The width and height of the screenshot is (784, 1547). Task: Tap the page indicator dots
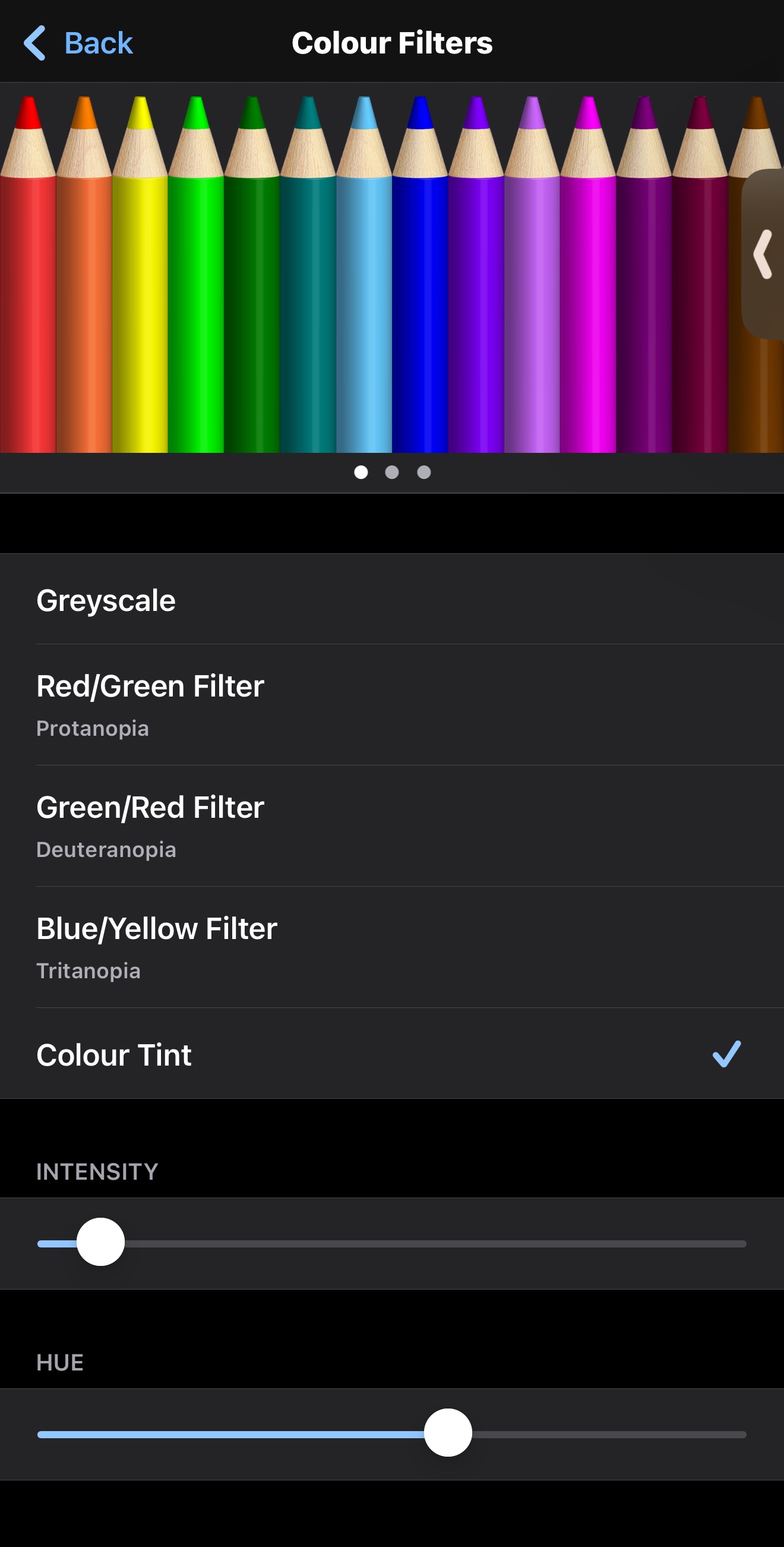[x=392, y=472]
